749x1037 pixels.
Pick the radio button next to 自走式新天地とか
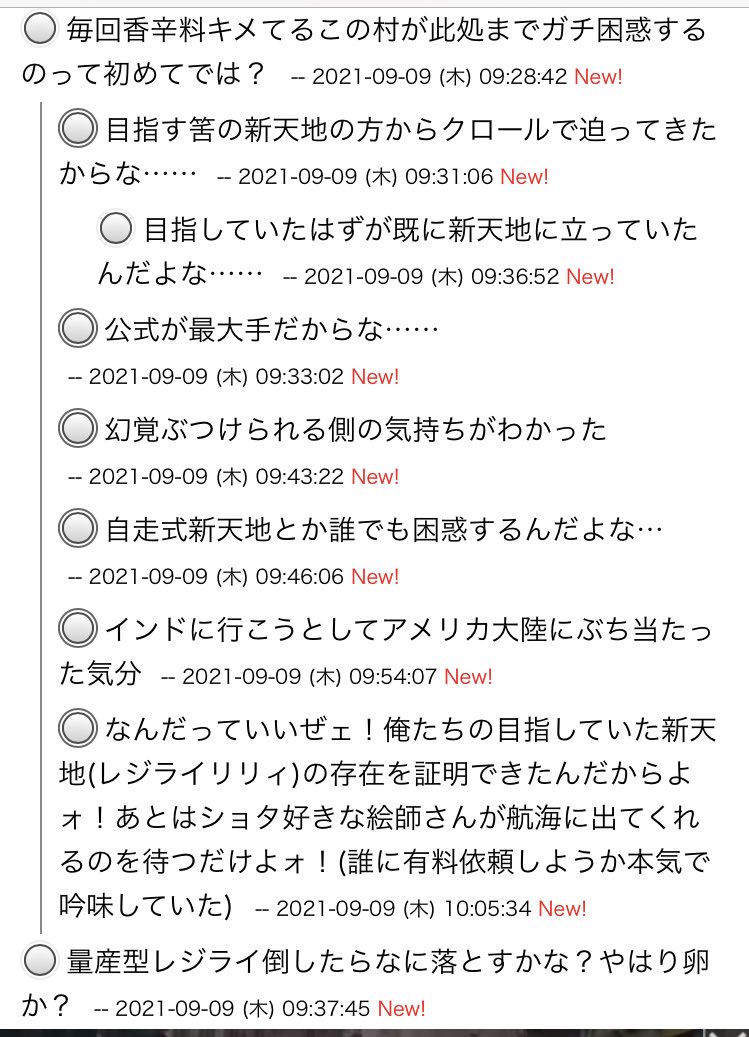pos(78,528)
